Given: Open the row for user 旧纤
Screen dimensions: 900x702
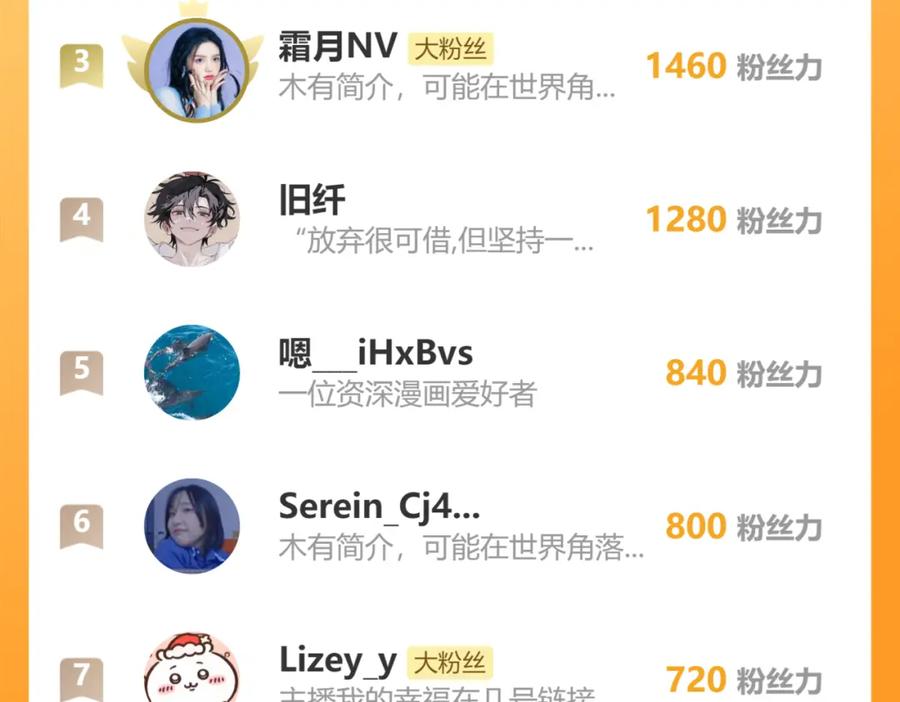Looking at the screenshot, I should pos(449,219).
